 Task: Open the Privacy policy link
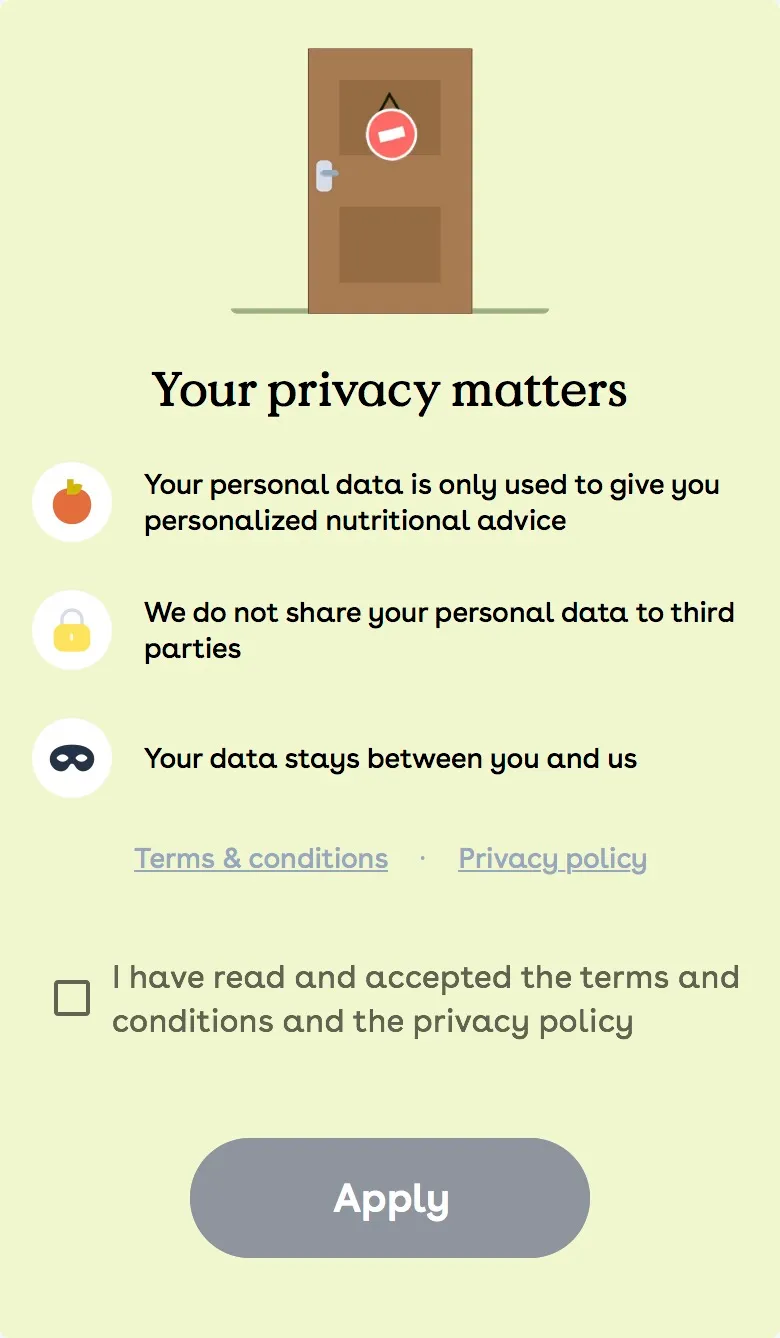point(552,859)
